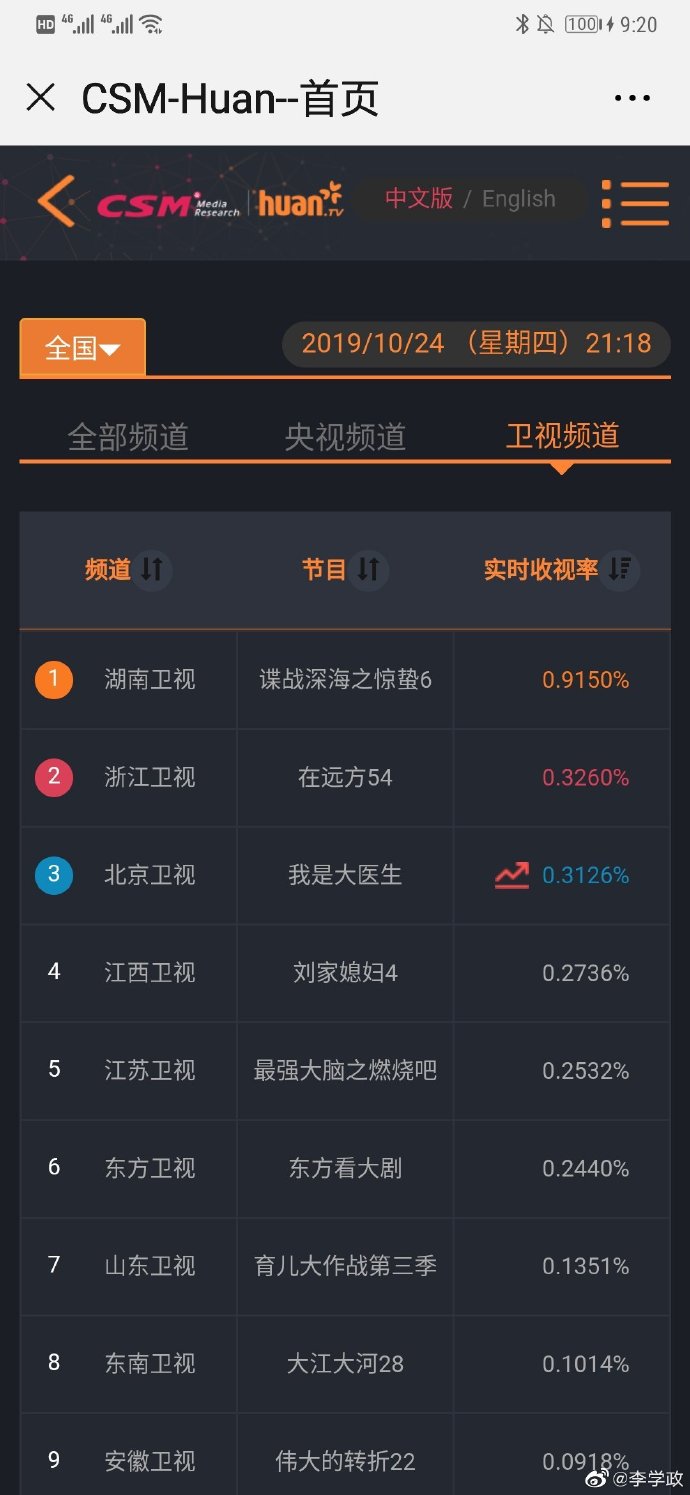Expand the 全国 region dropdown
690x1495 pixels.
[x=83, y=348]
